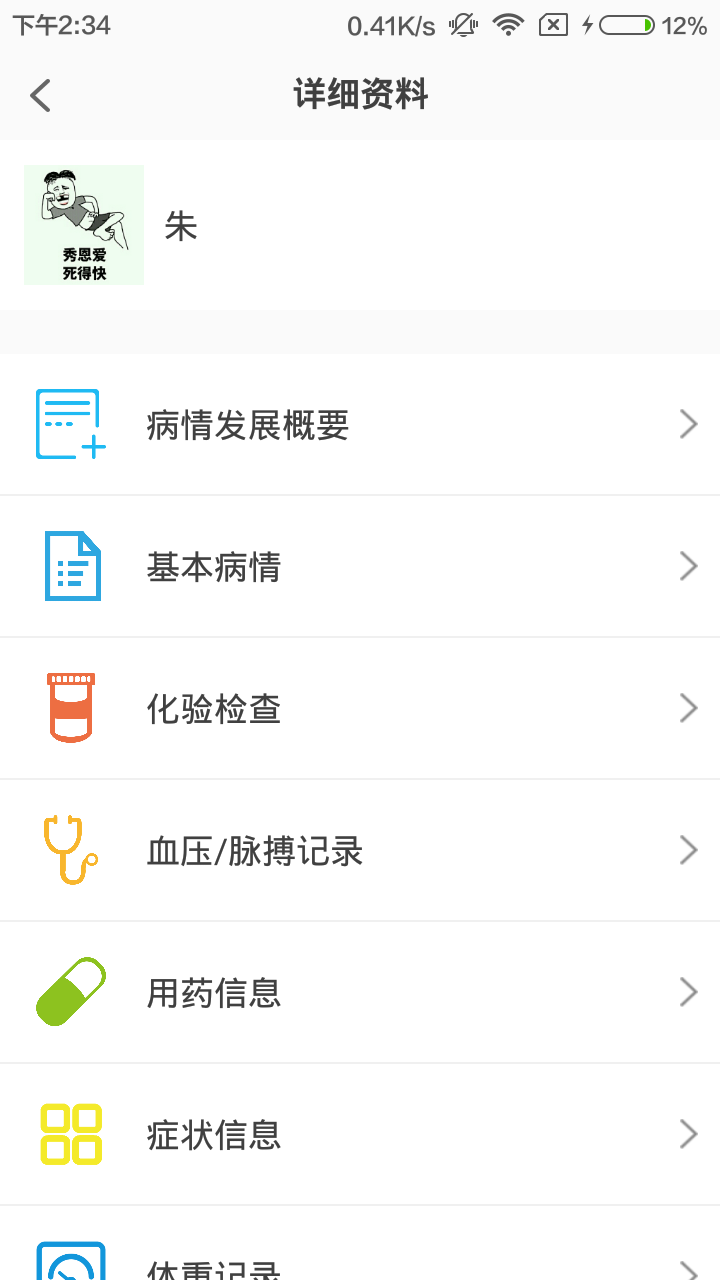The image size is (720, 1280).
Task: Expand the 病情发展概要 entry via its chevron
Action: (x=689, y=424)
